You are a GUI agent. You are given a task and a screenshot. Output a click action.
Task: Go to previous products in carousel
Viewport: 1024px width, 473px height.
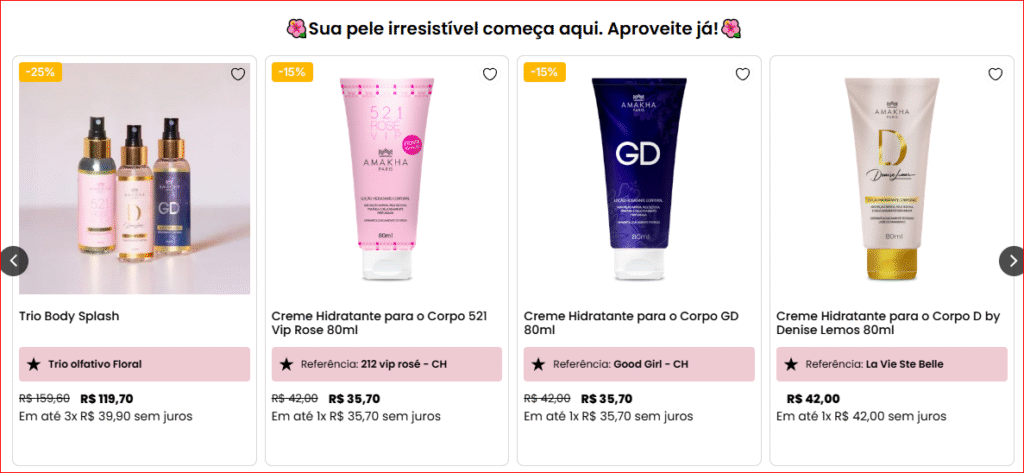point(14,261)
